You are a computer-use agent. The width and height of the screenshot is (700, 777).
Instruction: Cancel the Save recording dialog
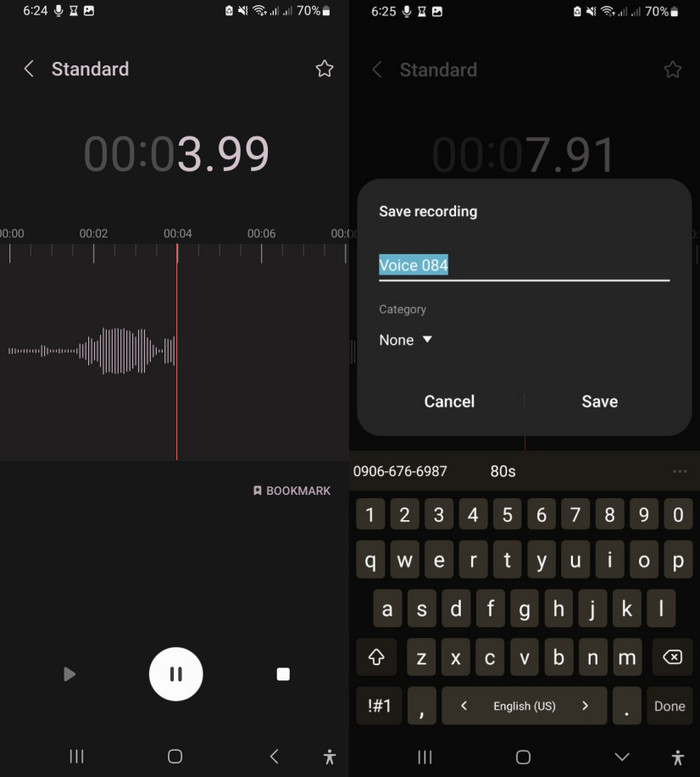[449, 401]
